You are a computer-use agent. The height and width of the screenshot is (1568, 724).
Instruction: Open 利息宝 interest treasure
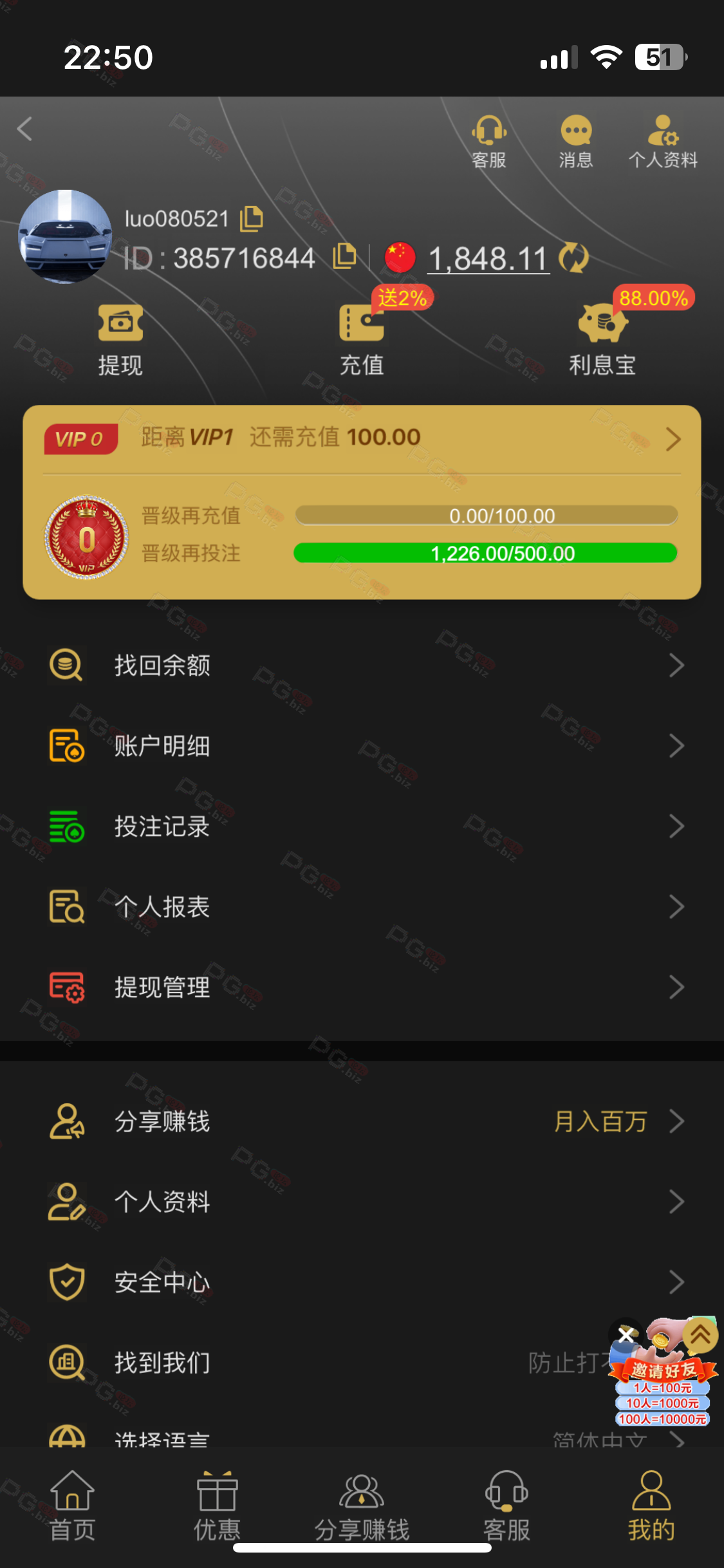click(602, 339)
